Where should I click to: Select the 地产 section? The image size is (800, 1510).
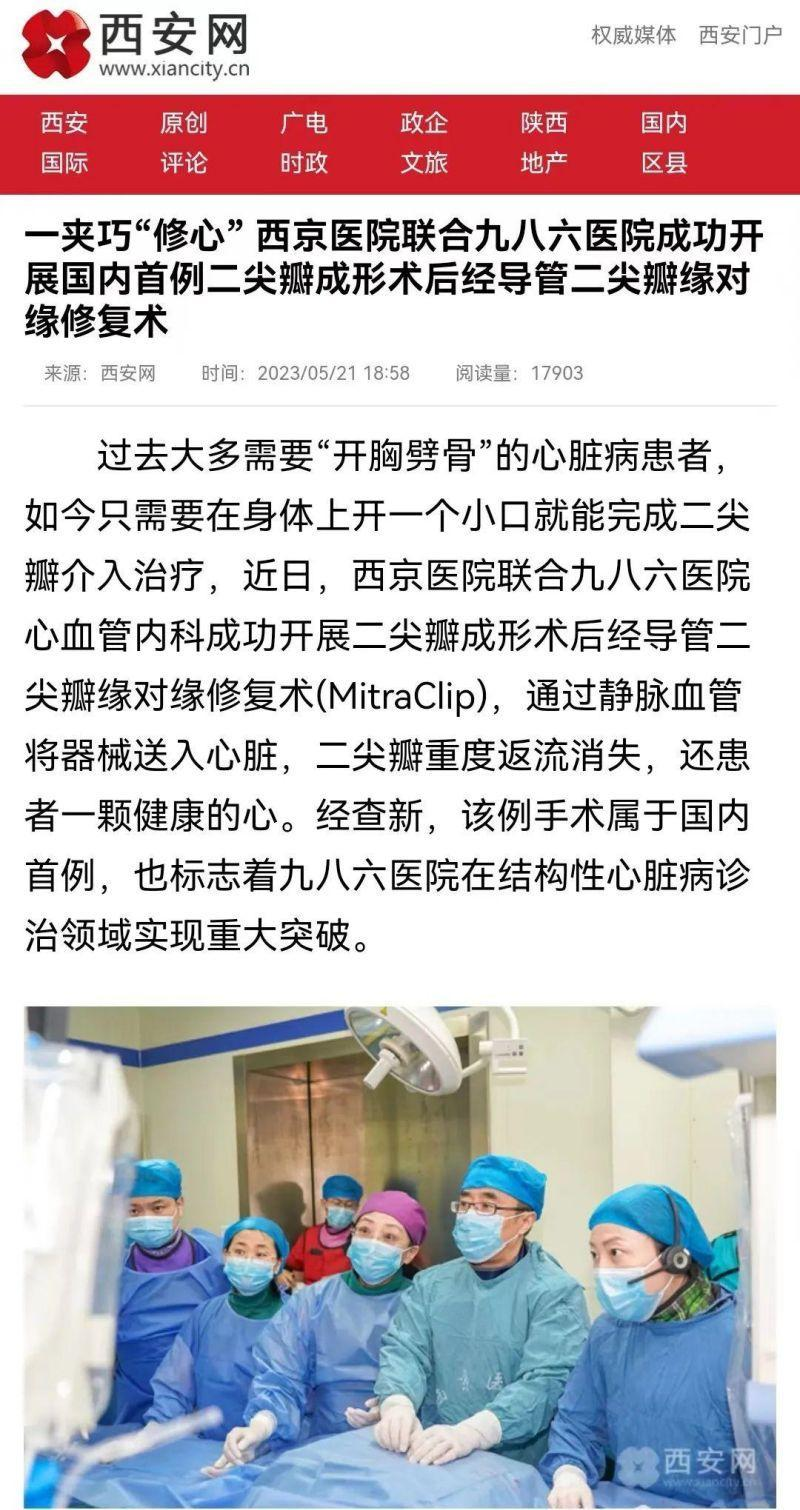pos(544,162)
